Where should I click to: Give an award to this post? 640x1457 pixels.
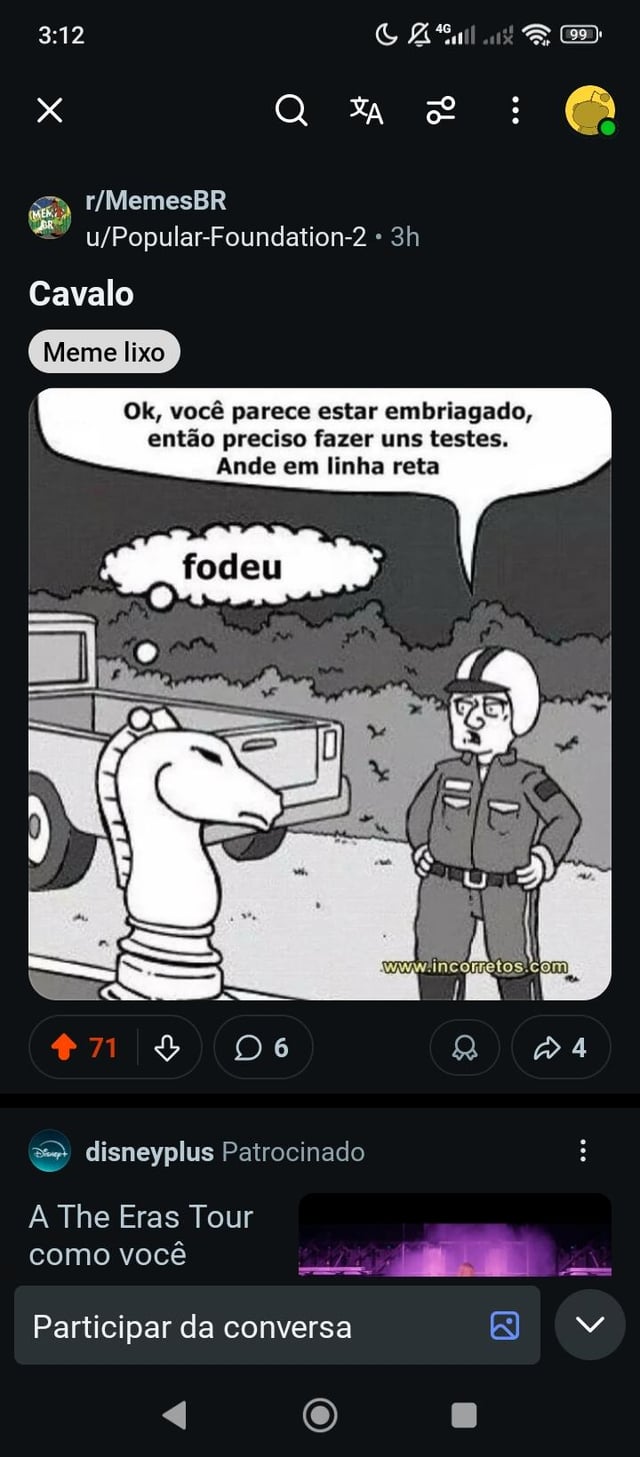(465, 1047)
